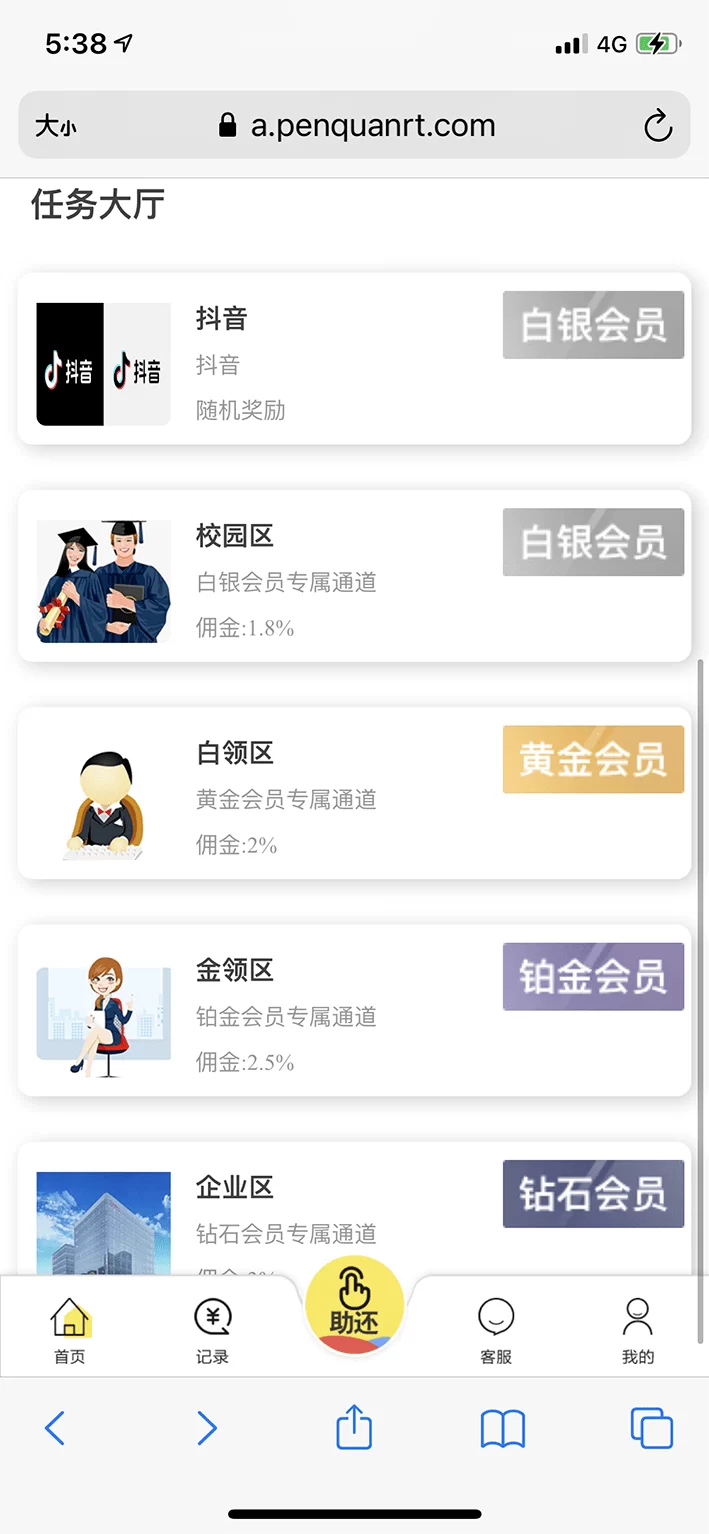
Task: Open the 抖音 task card
Action: pos(354,359)
